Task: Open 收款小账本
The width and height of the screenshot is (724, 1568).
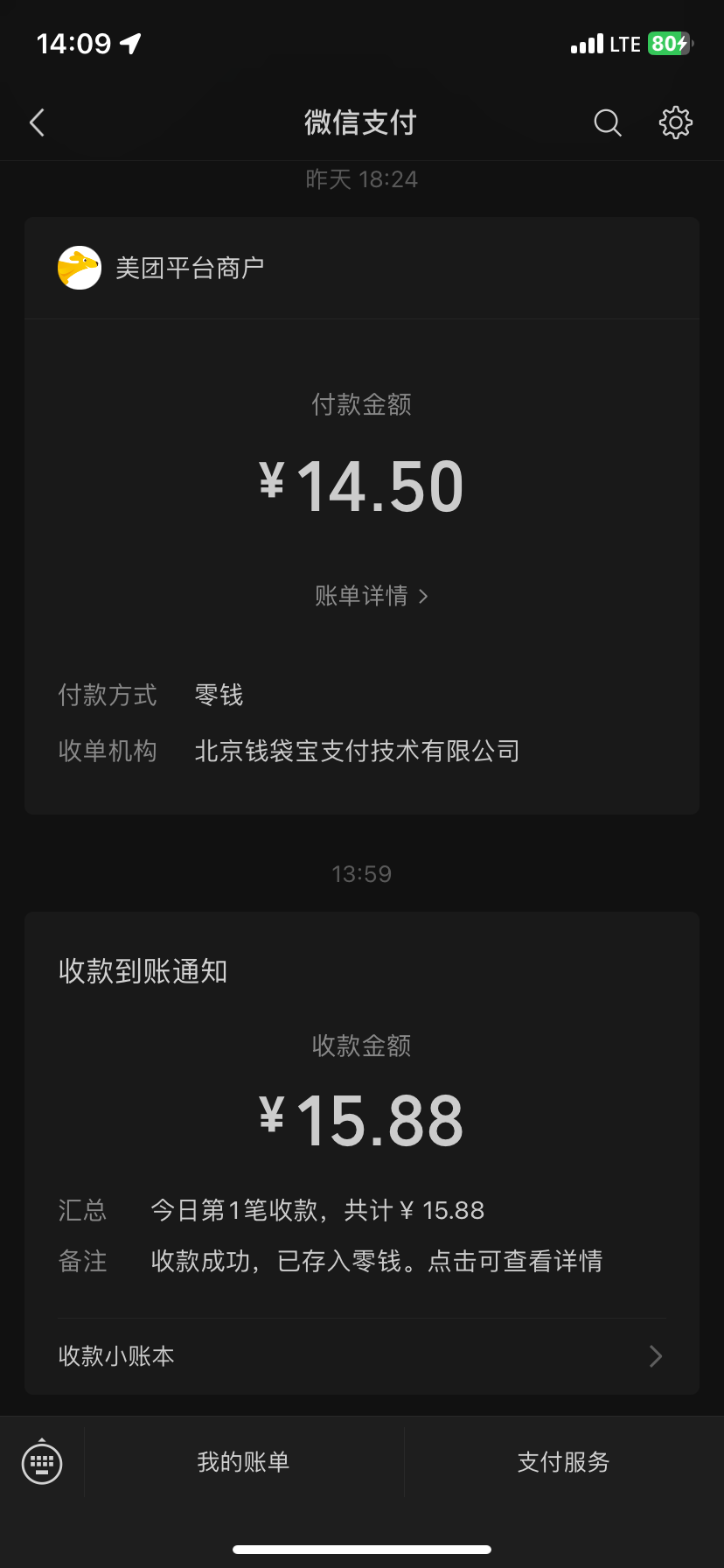Action: point(362,1355)
